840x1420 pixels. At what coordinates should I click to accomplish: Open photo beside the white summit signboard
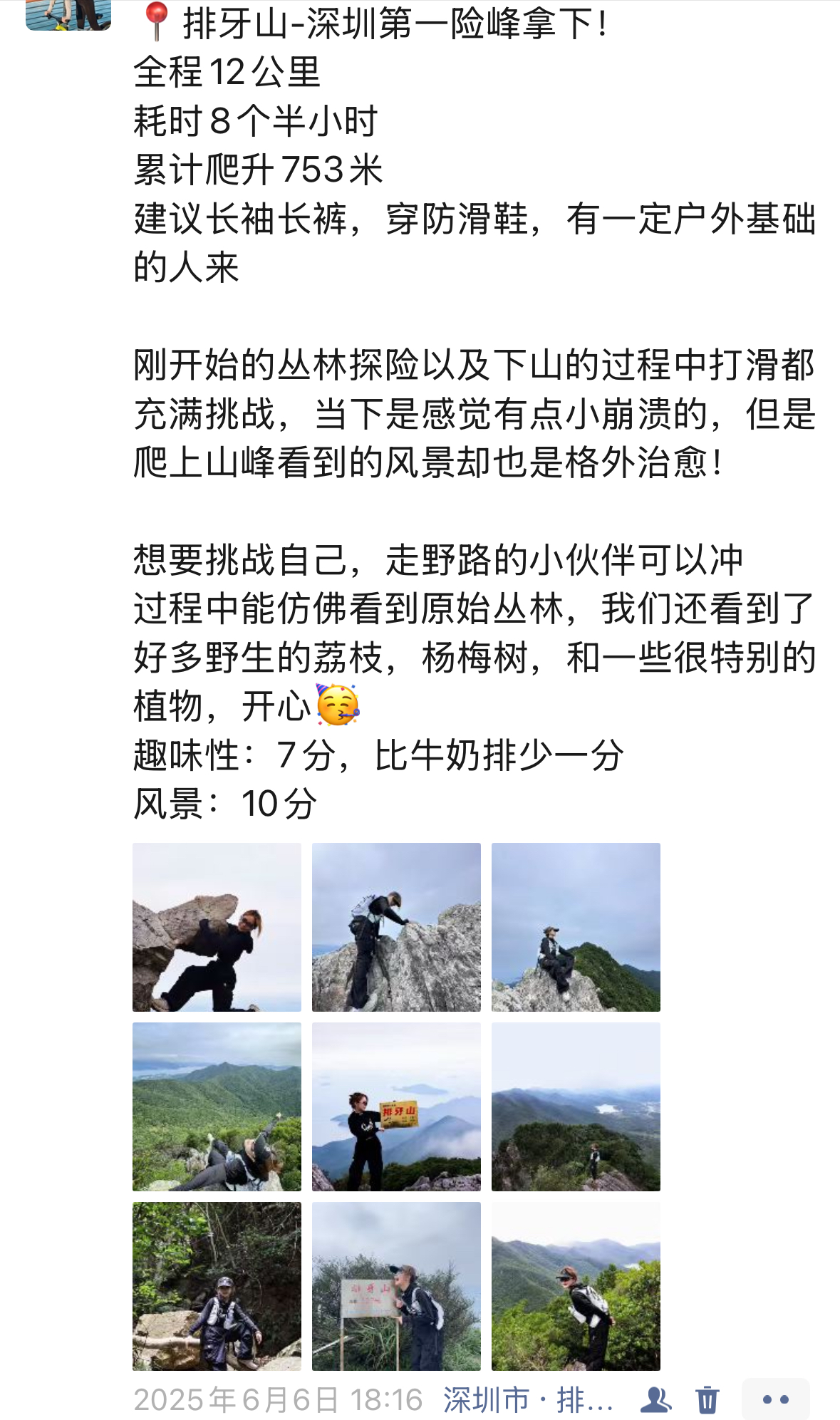click(x=396, y=1285)
